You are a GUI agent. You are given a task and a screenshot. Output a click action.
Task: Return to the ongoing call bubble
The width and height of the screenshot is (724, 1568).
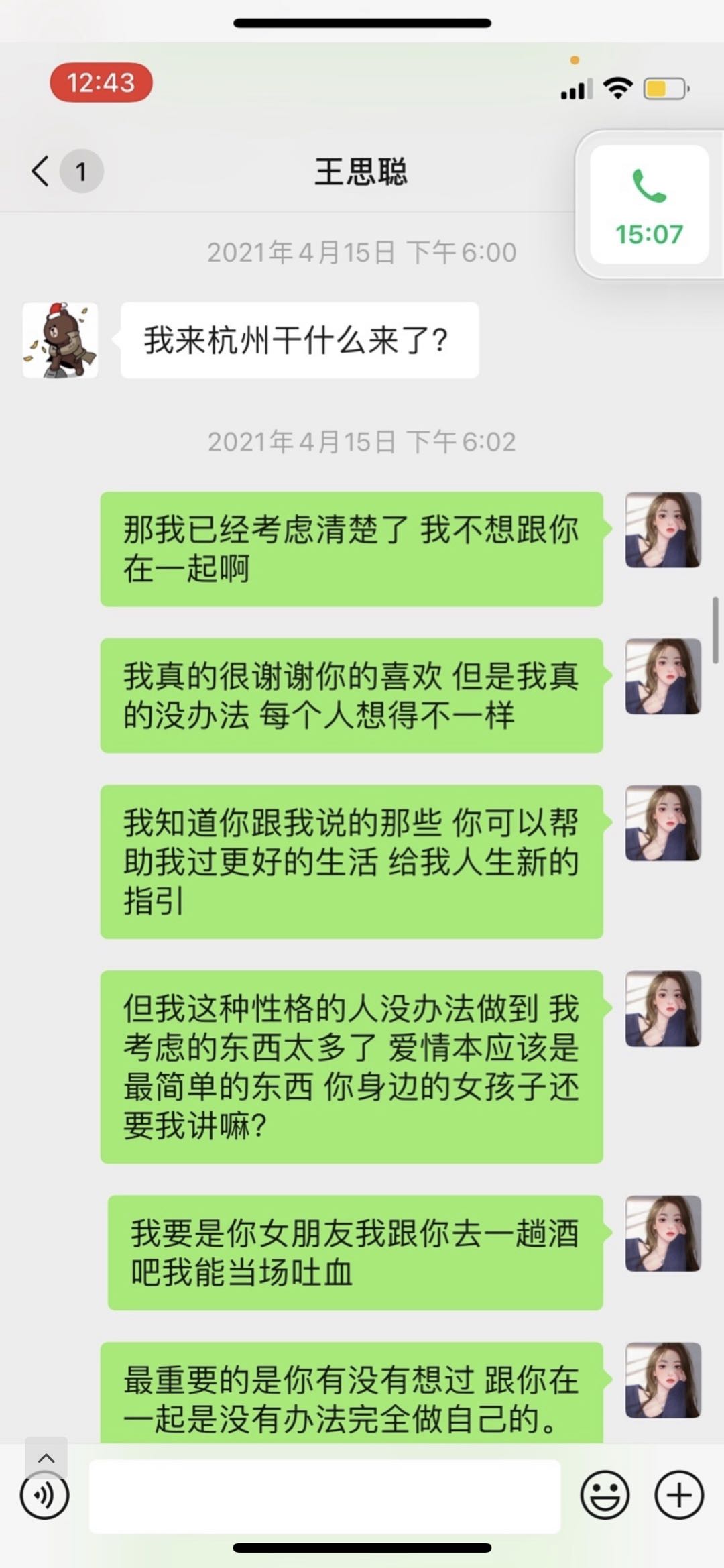(x=649, y=204)
